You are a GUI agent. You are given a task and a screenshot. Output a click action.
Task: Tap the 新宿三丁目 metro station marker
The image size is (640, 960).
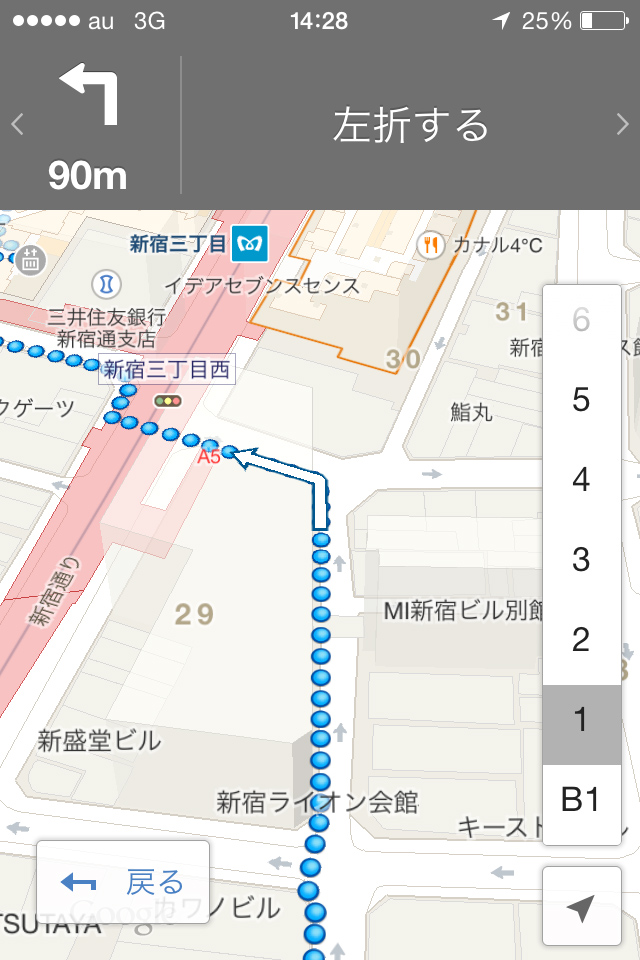(245, 243)
